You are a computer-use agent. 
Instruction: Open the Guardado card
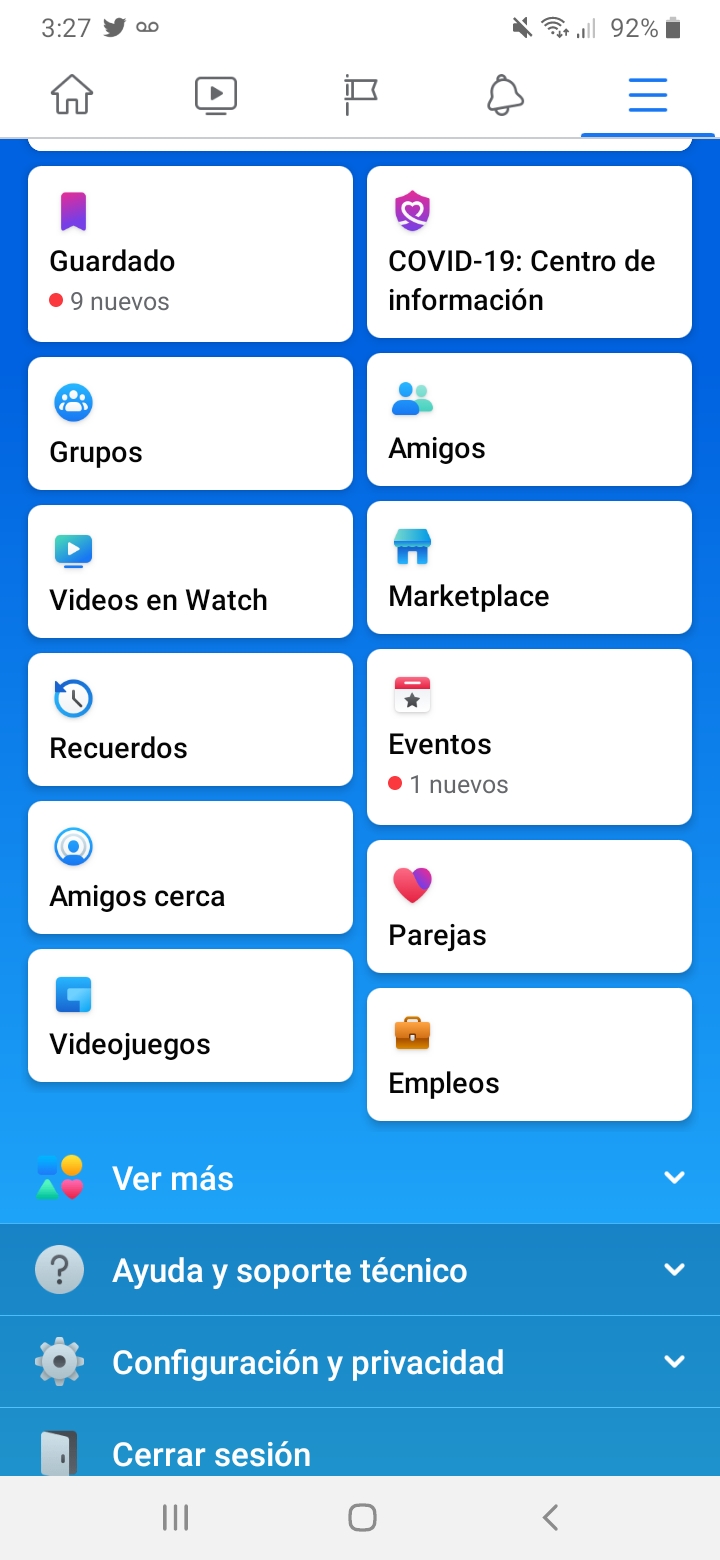190,254
